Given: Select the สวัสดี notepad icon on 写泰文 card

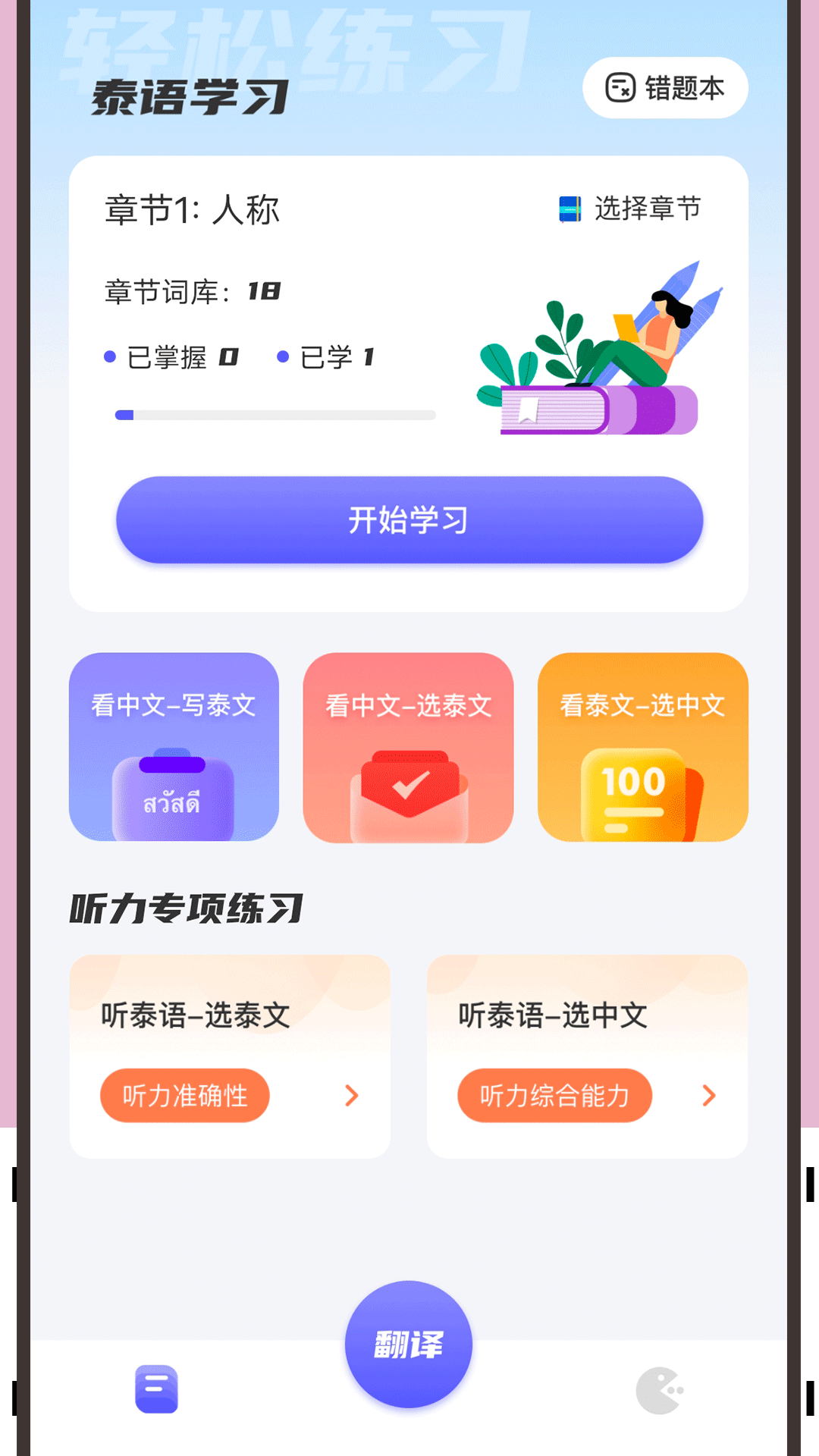Looking at the screenshot, I should coord(173,790).
